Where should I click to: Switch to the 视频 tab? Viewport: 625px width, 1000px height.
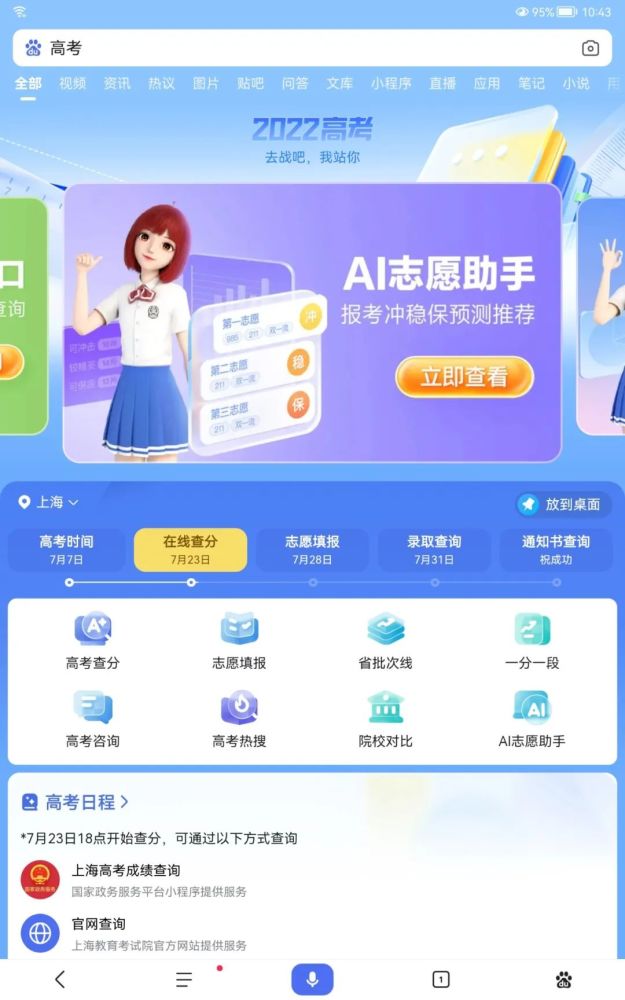coord(73,84)
